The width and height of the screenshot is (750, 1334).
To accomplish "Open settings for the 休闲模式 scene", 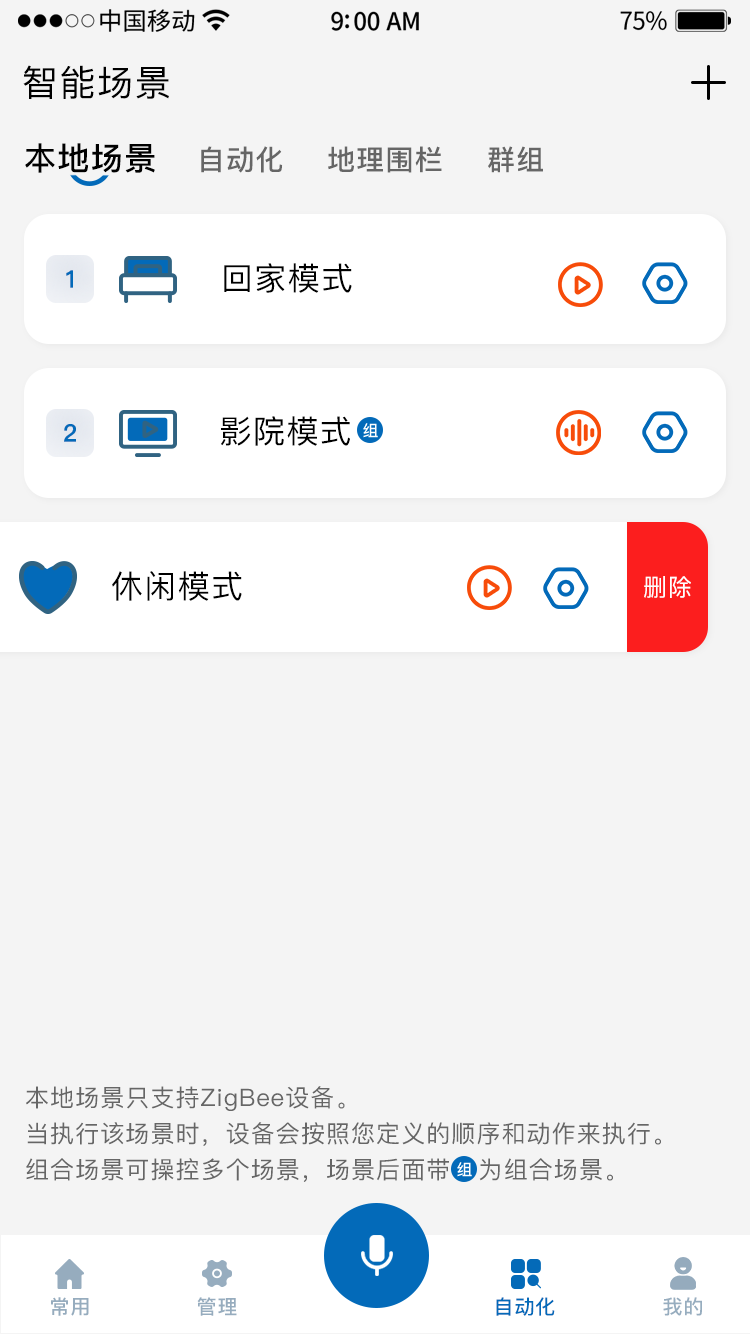I will pyautogui.click(x=565, y=587).
